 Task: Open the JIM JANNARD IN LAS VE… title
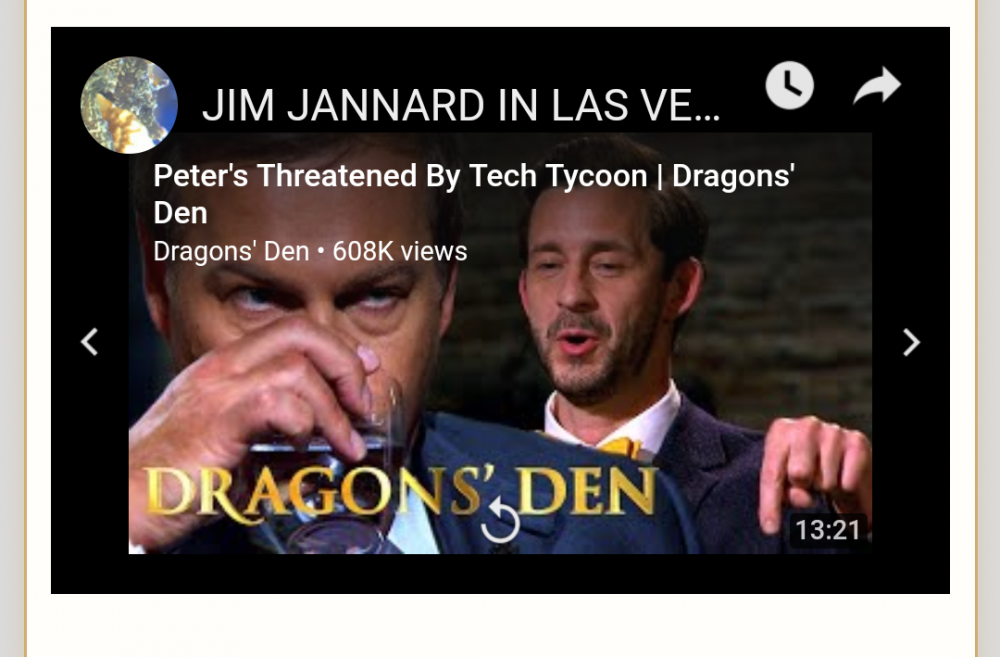tap(460, 106)
